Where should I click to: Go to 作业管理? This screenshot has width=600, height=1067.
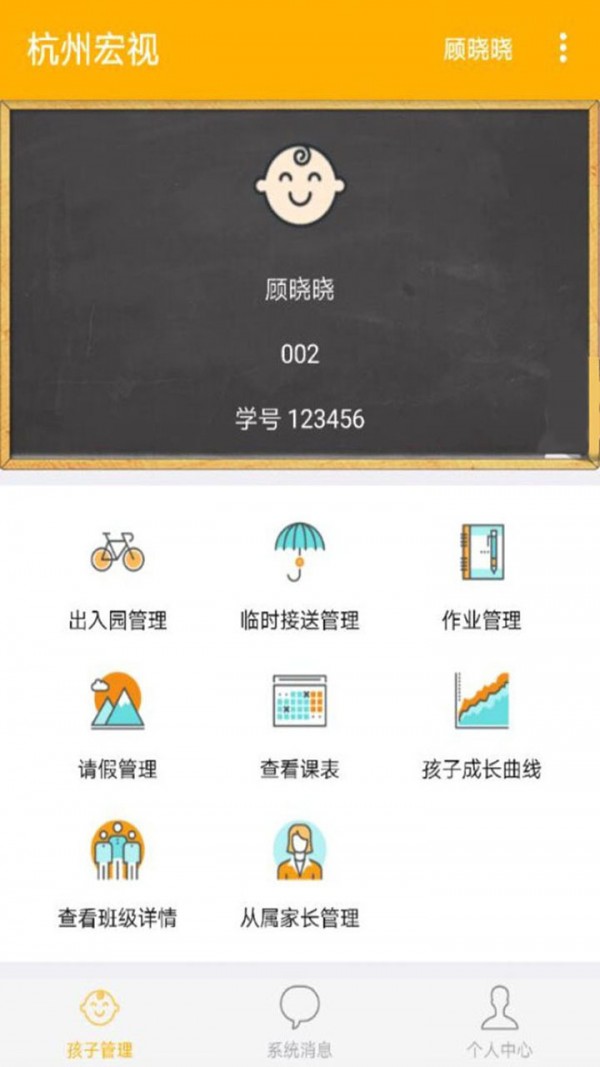pos(481,576)
